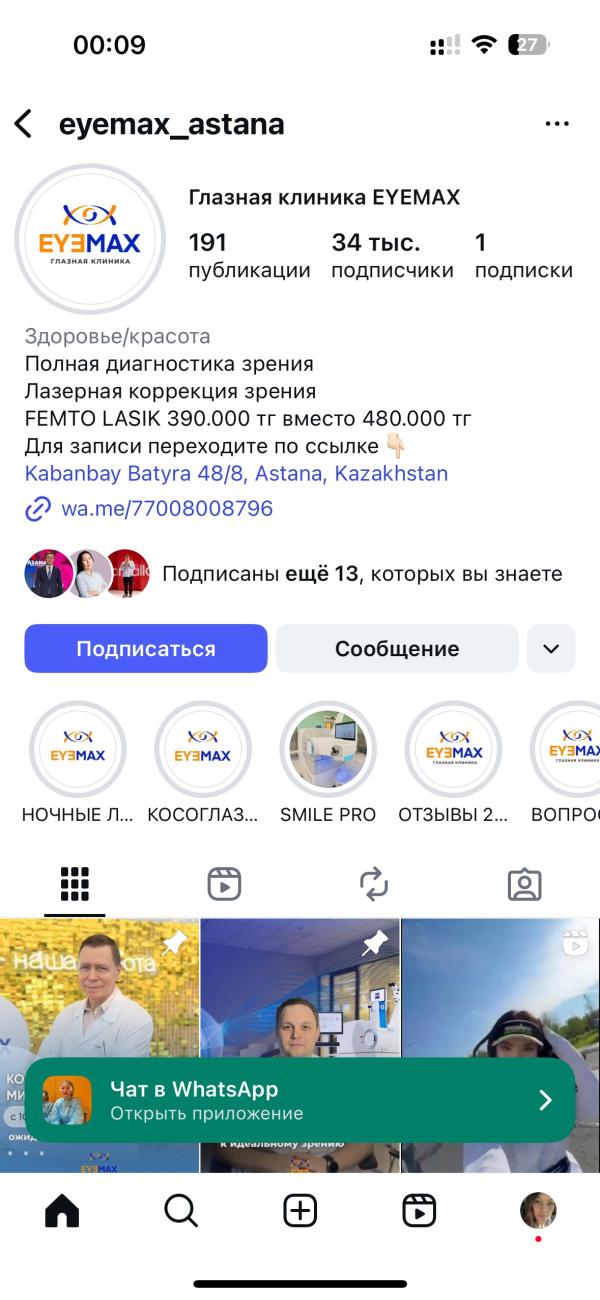View the 34 тыс. подписчики list
The width and height of the screenshot is (600, 1300).
(392, 255)
